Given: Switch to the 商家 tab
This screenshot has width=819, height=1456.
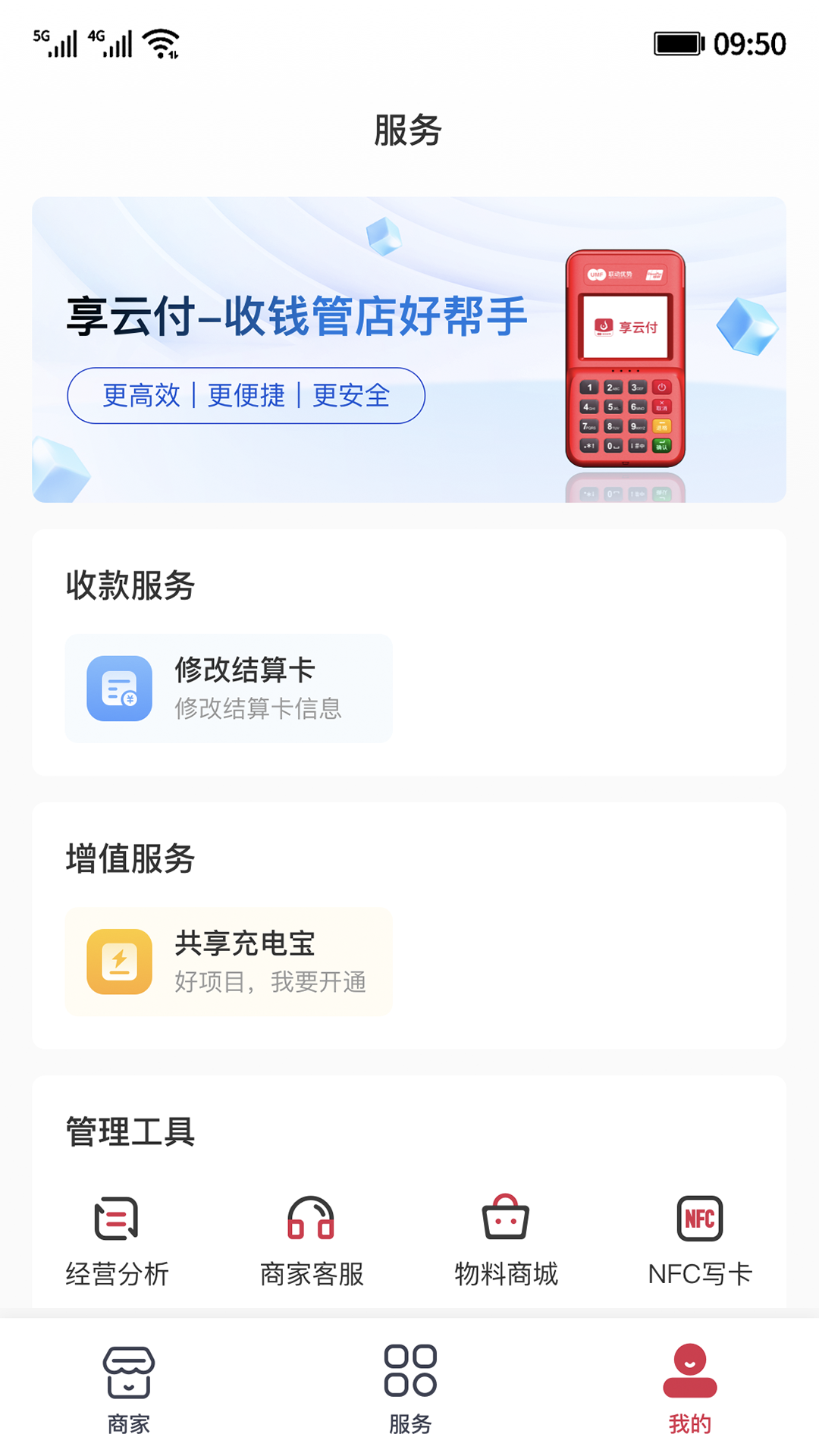Looking at the screenshot, I should [x=128, y=1389].
